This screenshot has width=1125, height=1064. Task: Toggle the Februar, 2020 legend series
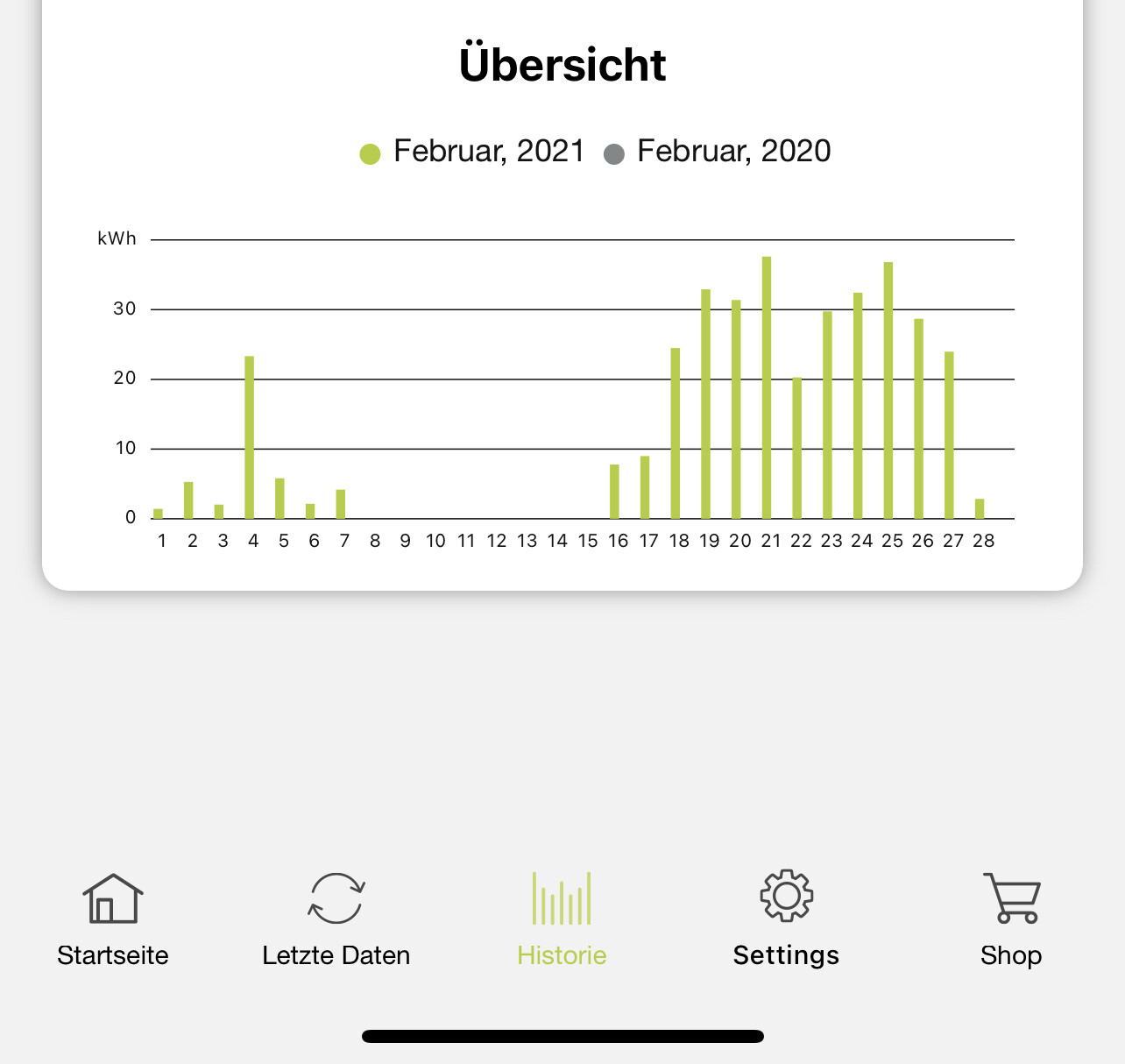coord(718,152)
